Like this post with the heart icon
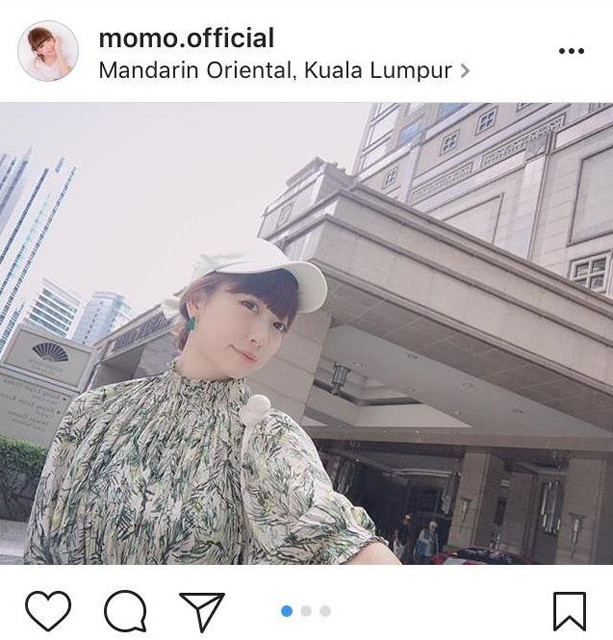The width and height of the screenshot is (613, 640). click(x=48, y=610)
